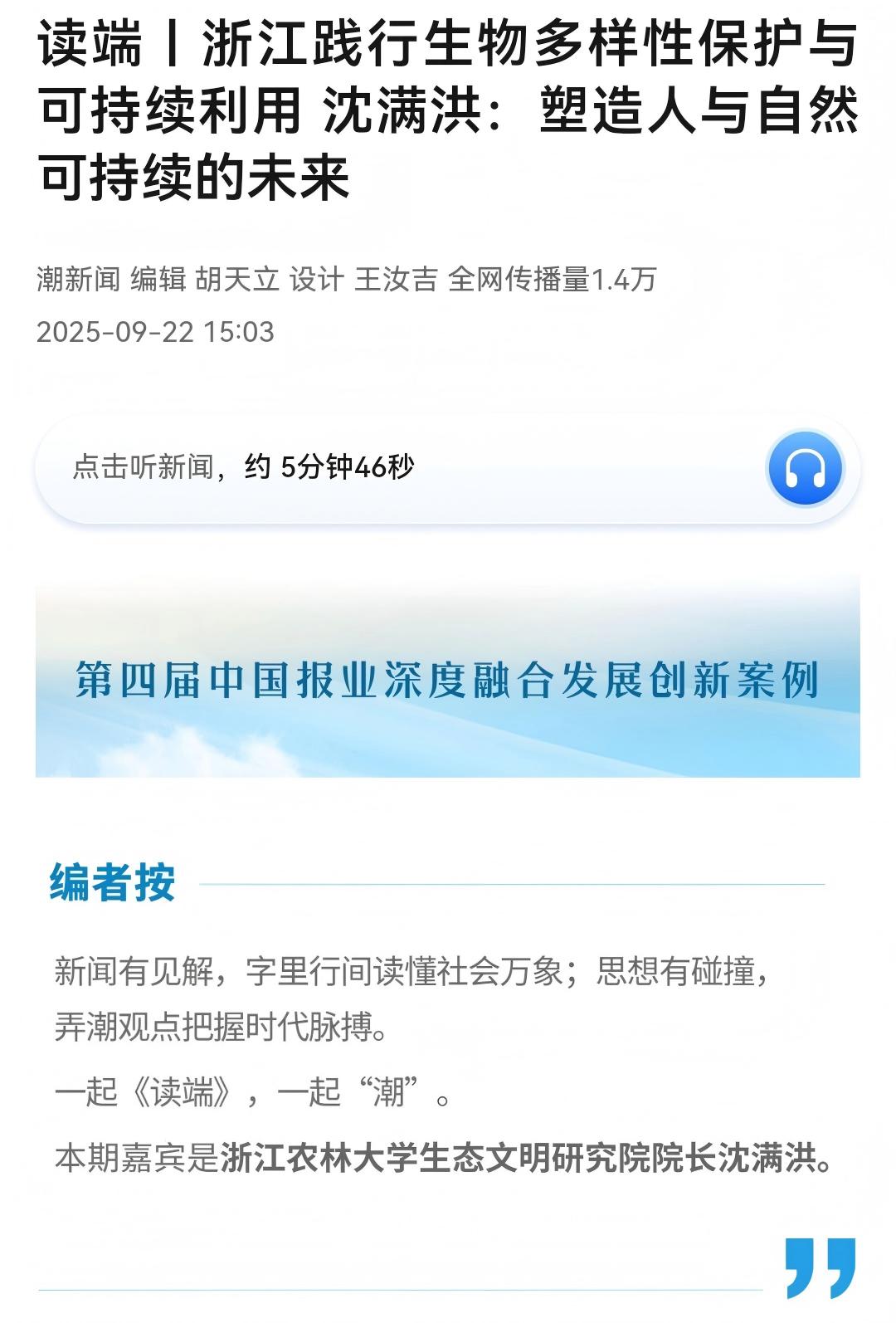Open the 第四届中国报业深度融合发展创新案例 banner
896x1323 pixels.
tap(447, 679)
